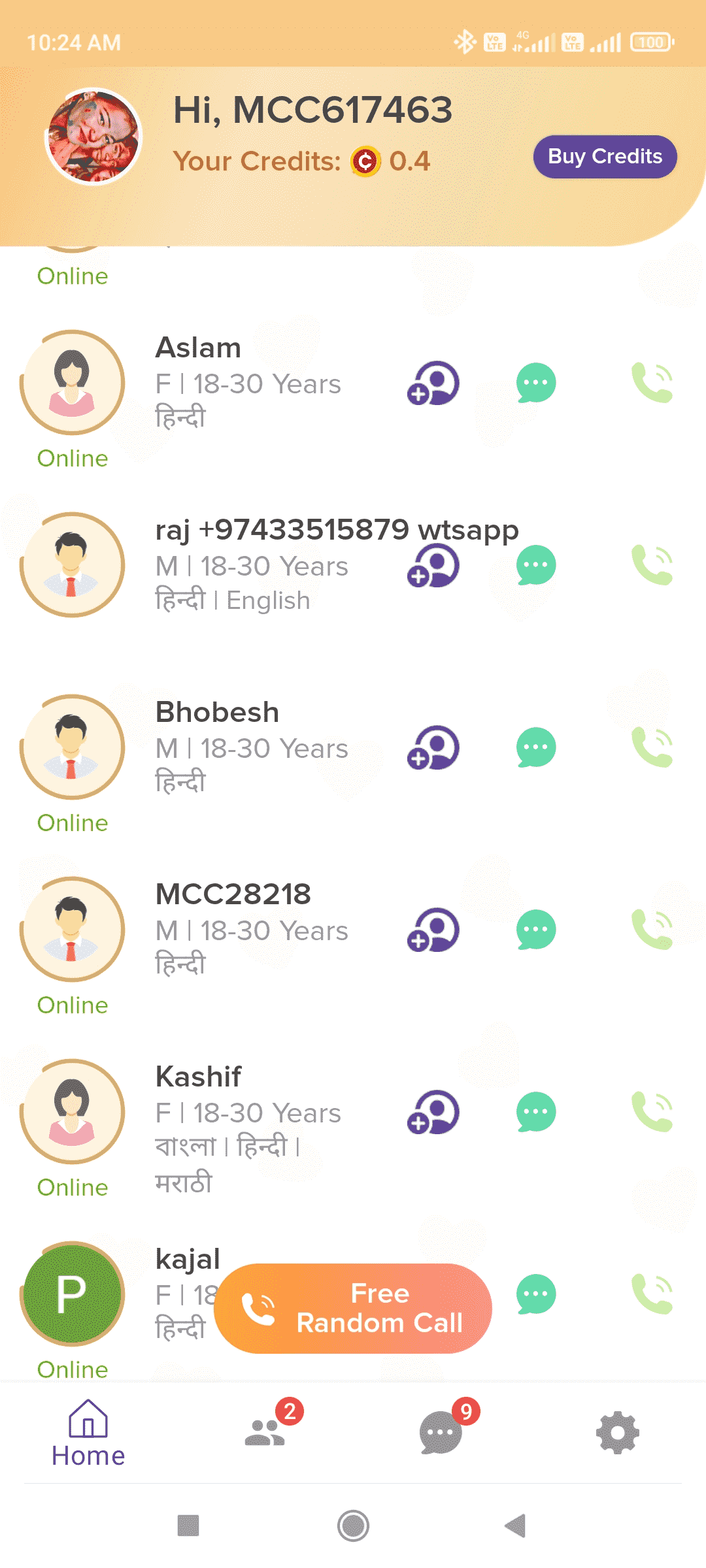View Bhobesh's profile avatar
This screenshot has width=706, height=1568.
coord(73,747)
